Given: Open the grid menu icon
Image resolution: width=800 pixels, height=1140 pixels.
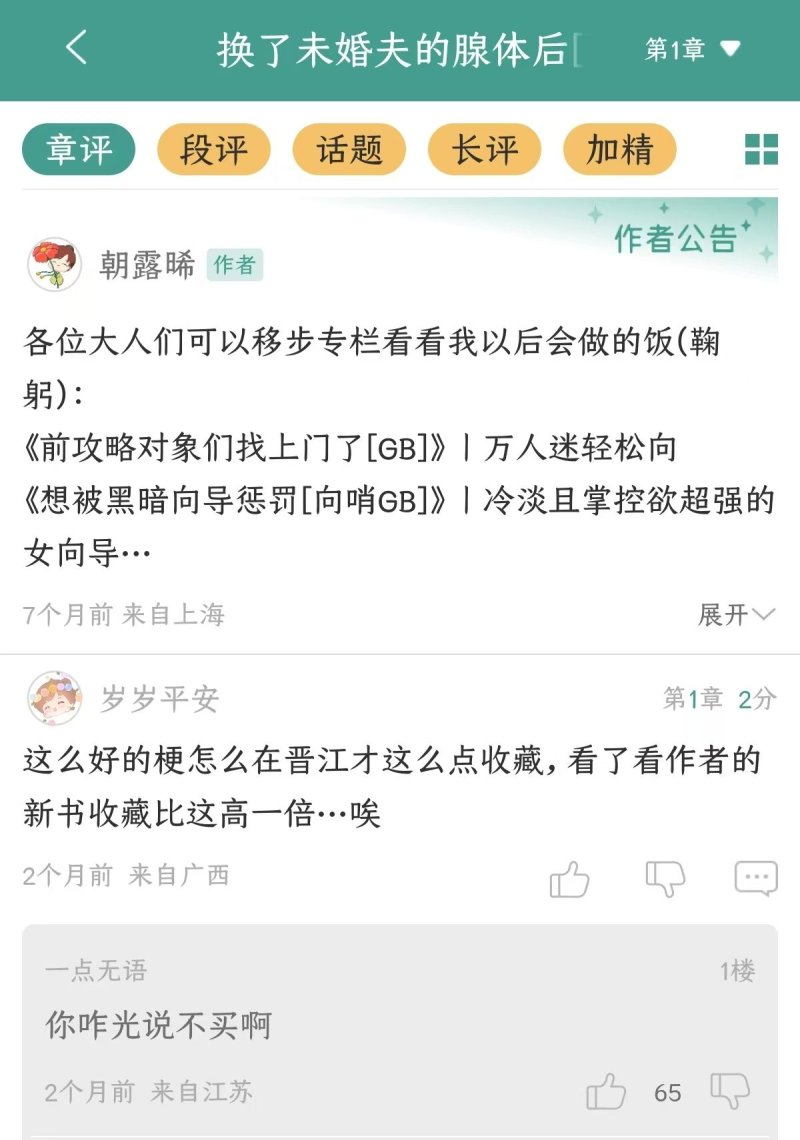Looking at the screenshot, I should pyautogui.click(x=761, y=150).
